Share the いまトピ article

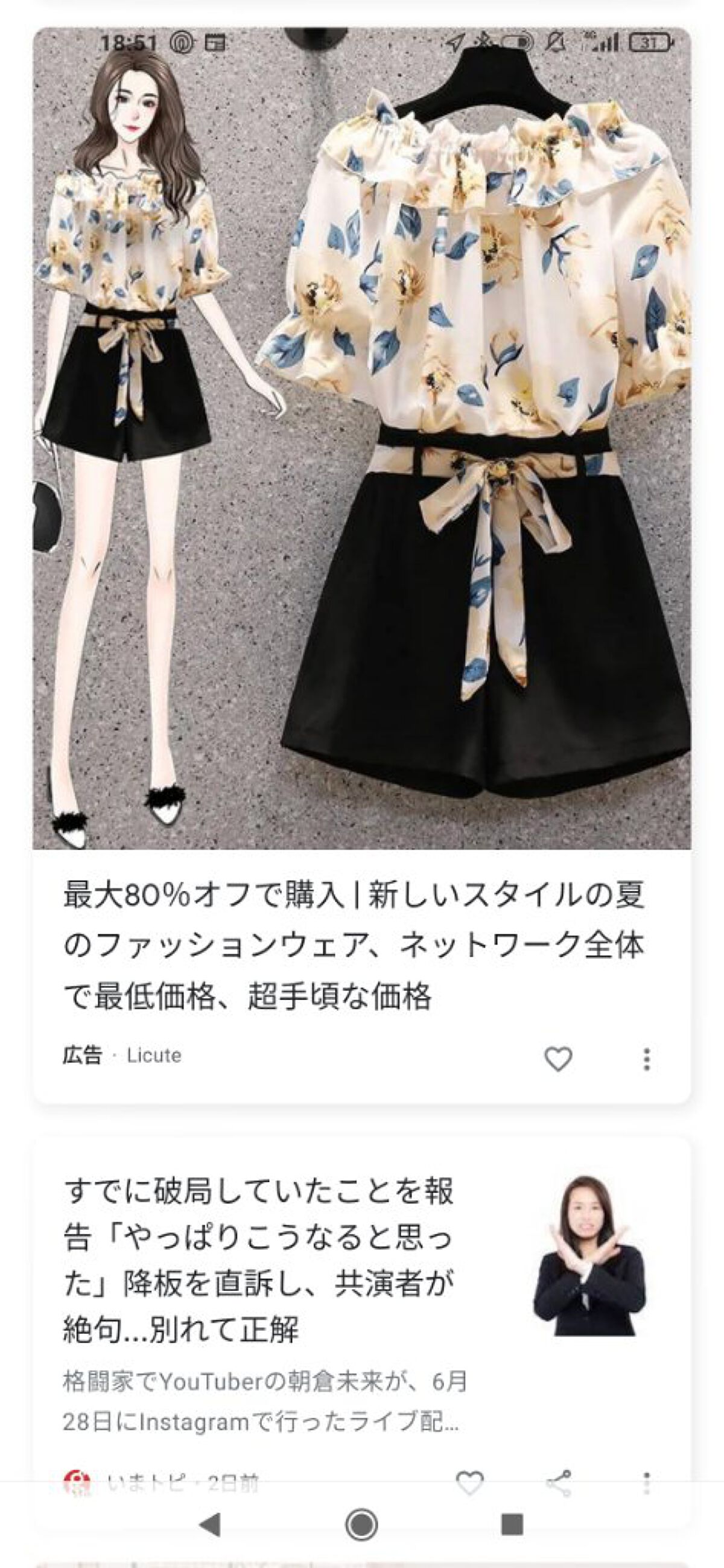click(x=559, y=1482)
